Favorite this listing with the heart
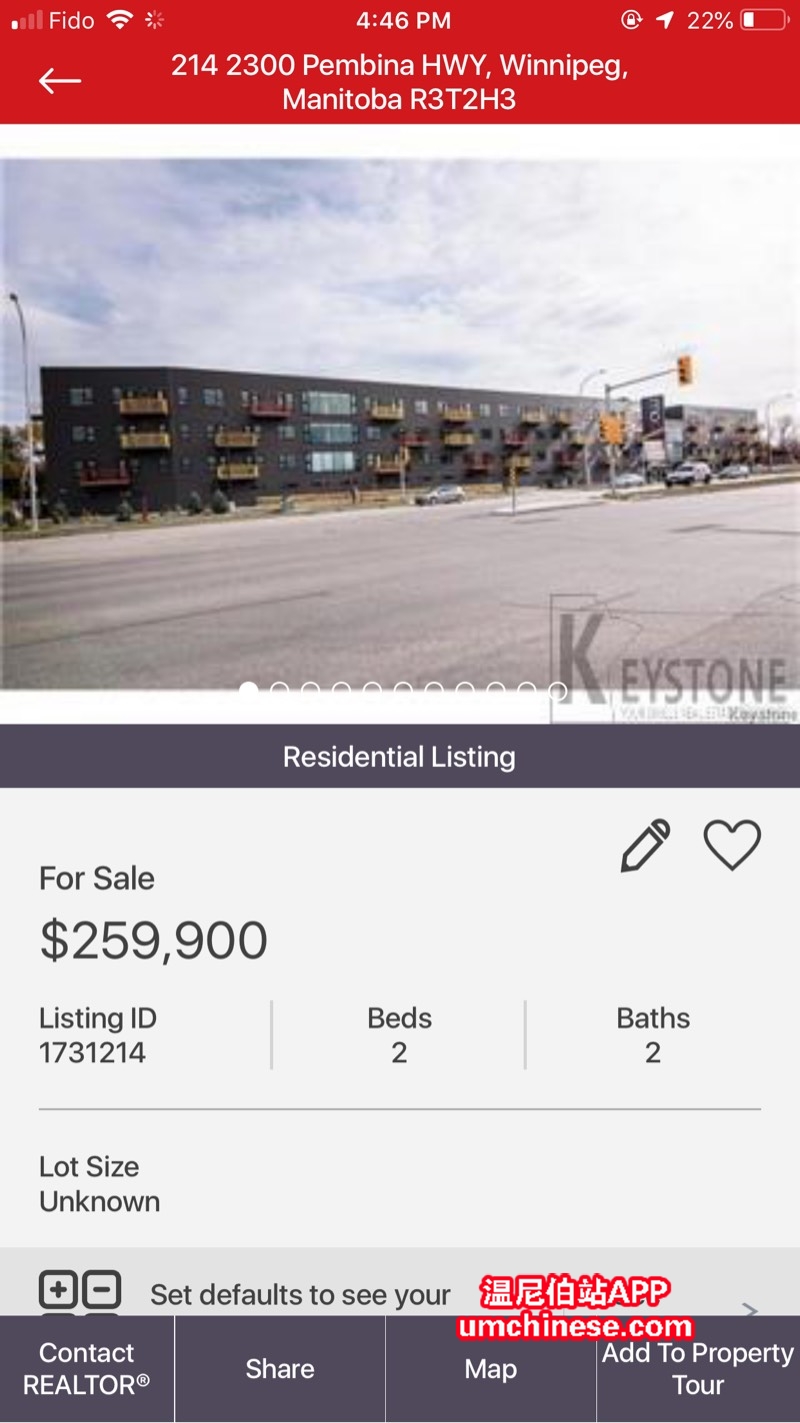The height and width of the screenshot is (1423, 800). point(732,845)
